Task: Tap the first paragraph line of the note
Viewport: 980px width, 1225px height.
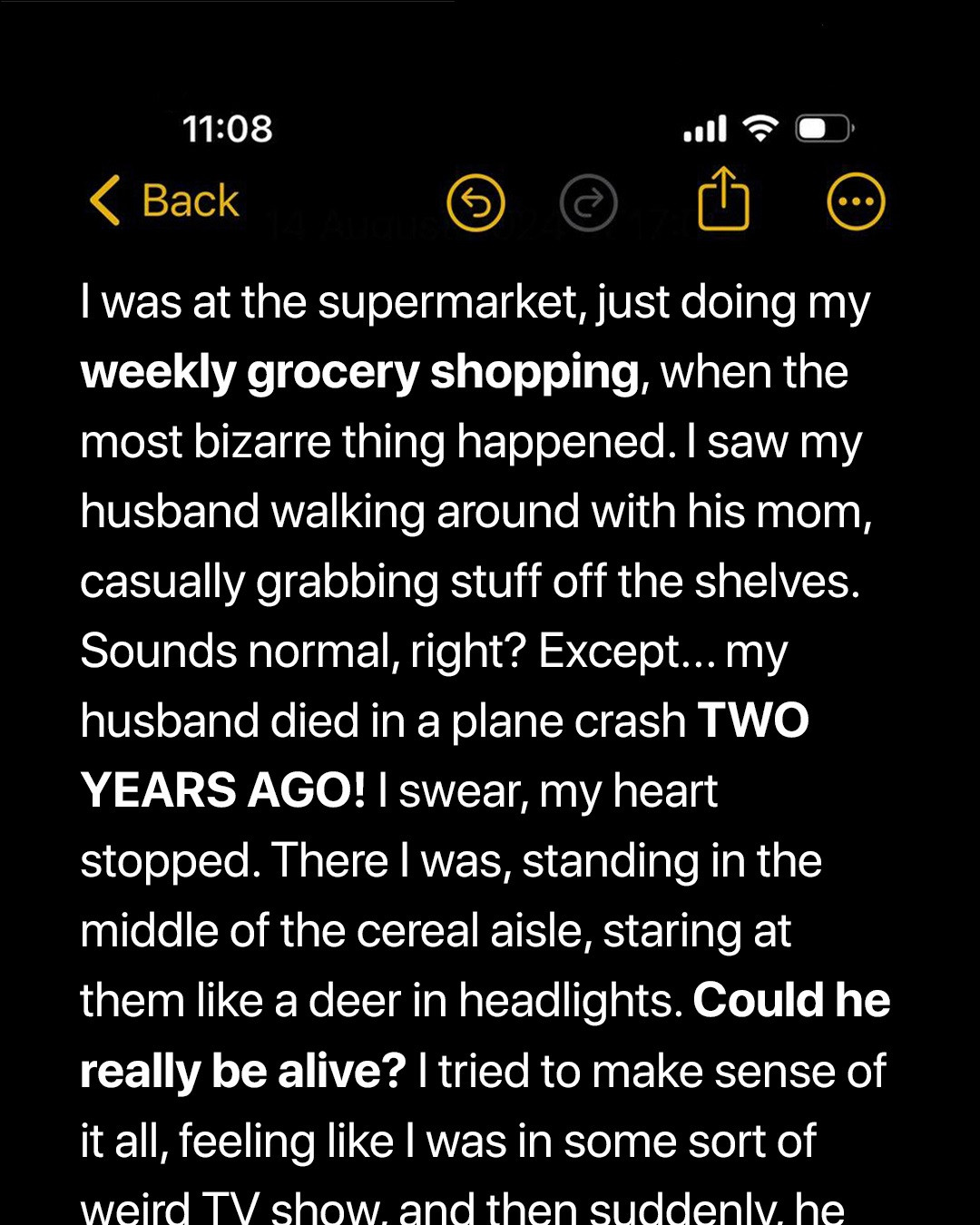Action: coord(475,301)
